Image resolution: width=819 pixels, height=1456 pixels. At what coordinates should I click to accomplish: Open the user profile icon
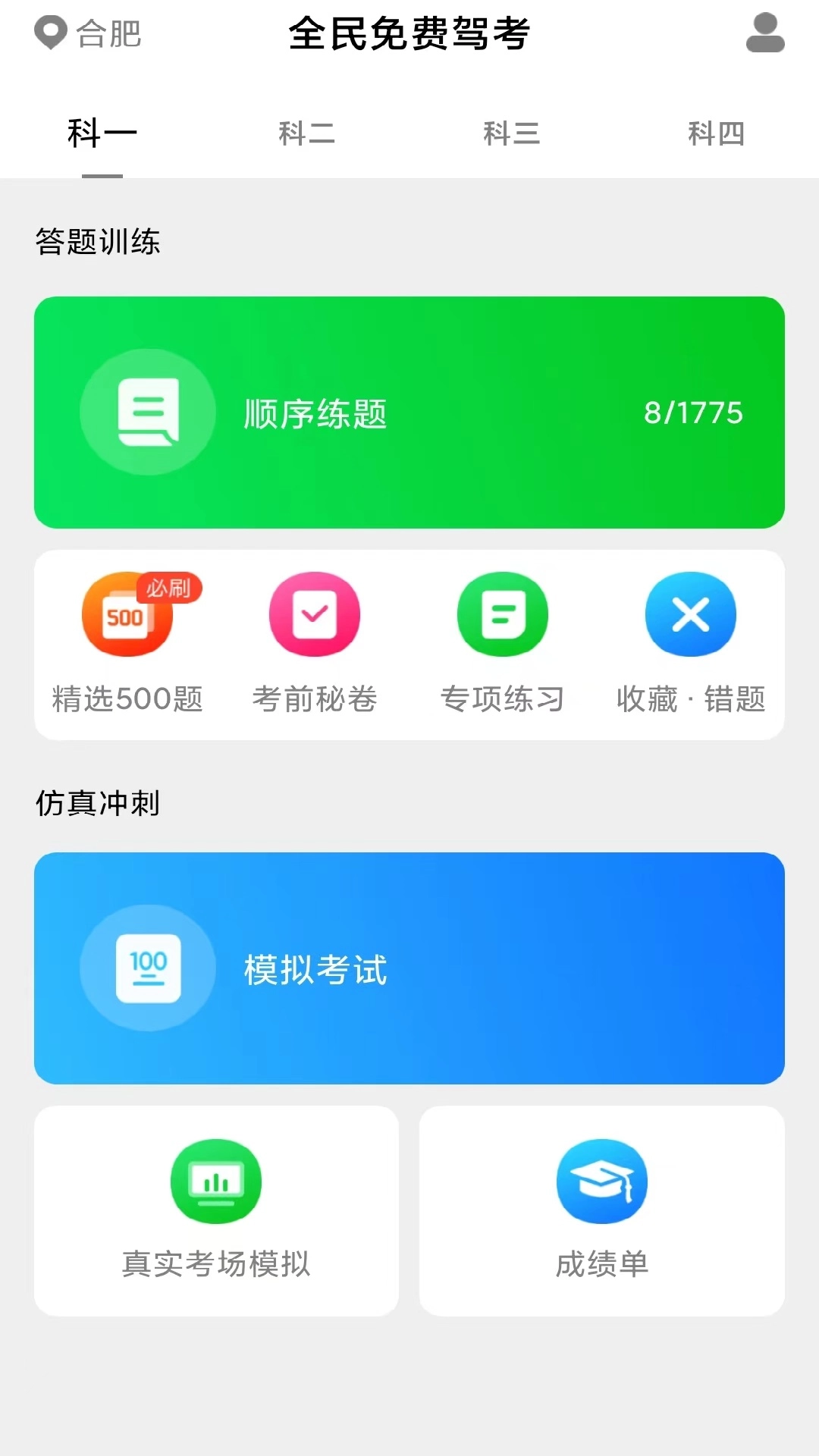click(763, 33)
